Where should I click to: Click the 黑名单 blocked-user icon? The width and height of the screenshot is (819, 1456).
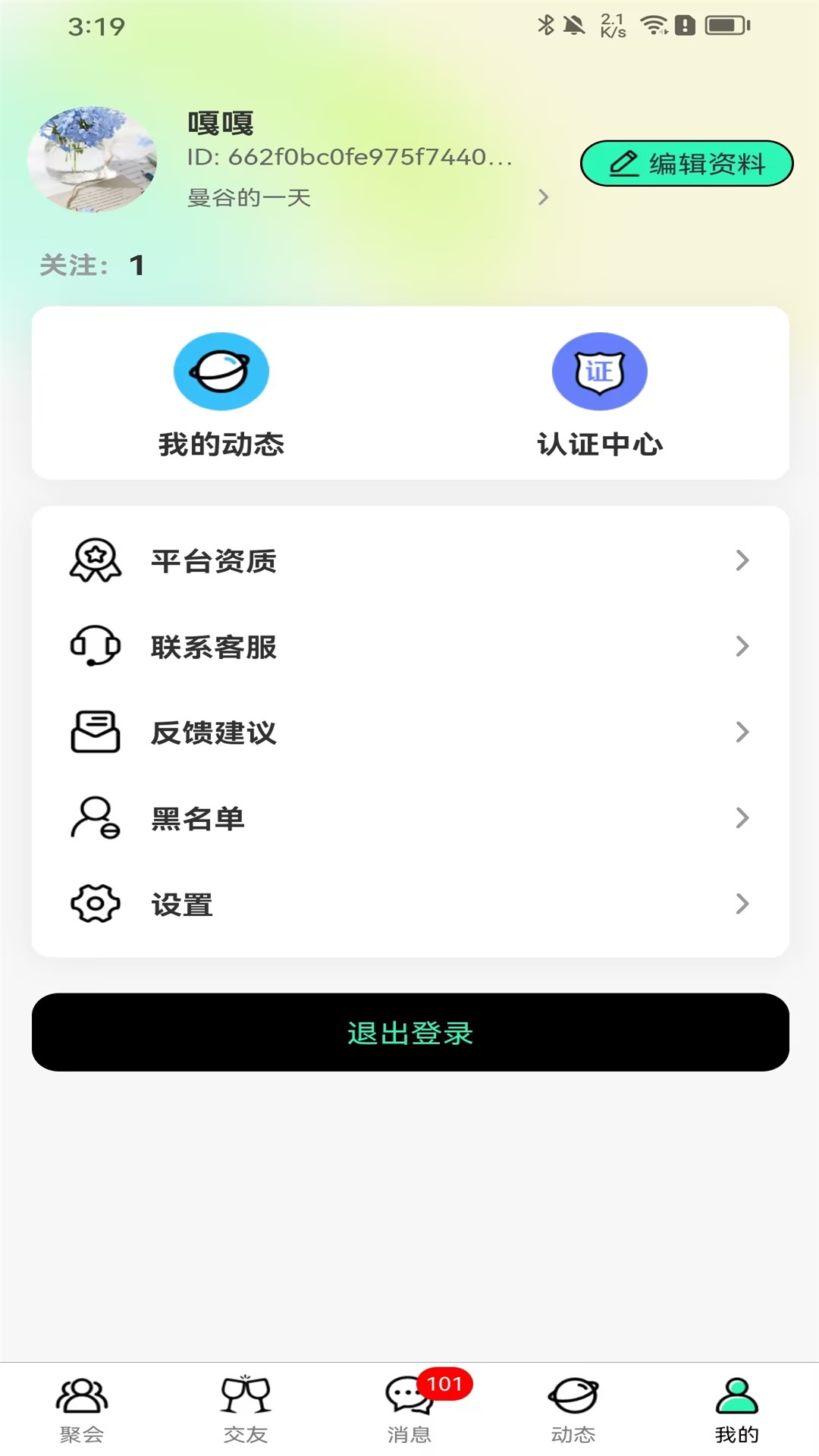(94, 818)
